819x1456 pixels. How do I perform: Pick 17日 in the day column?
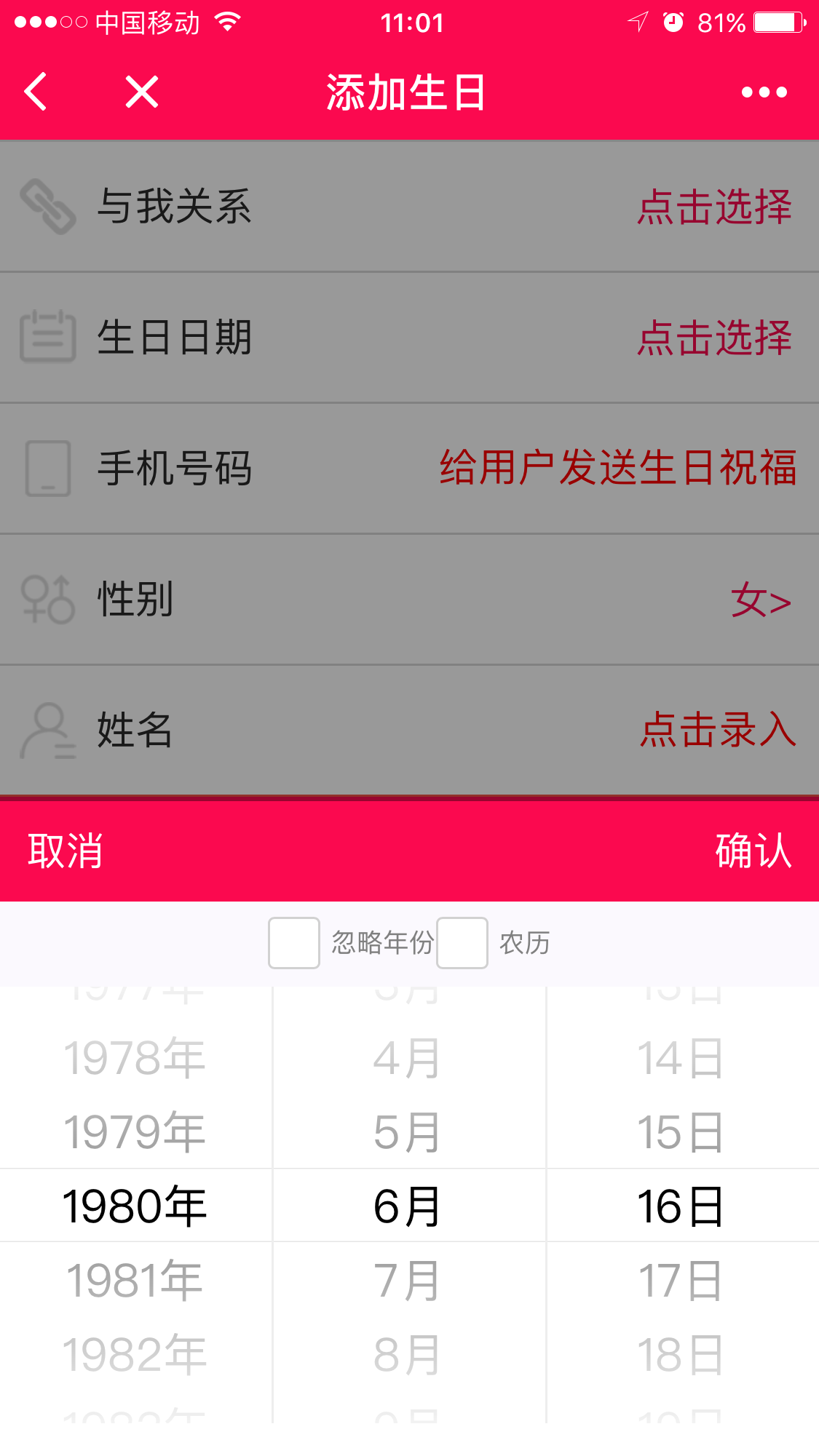681,1281
